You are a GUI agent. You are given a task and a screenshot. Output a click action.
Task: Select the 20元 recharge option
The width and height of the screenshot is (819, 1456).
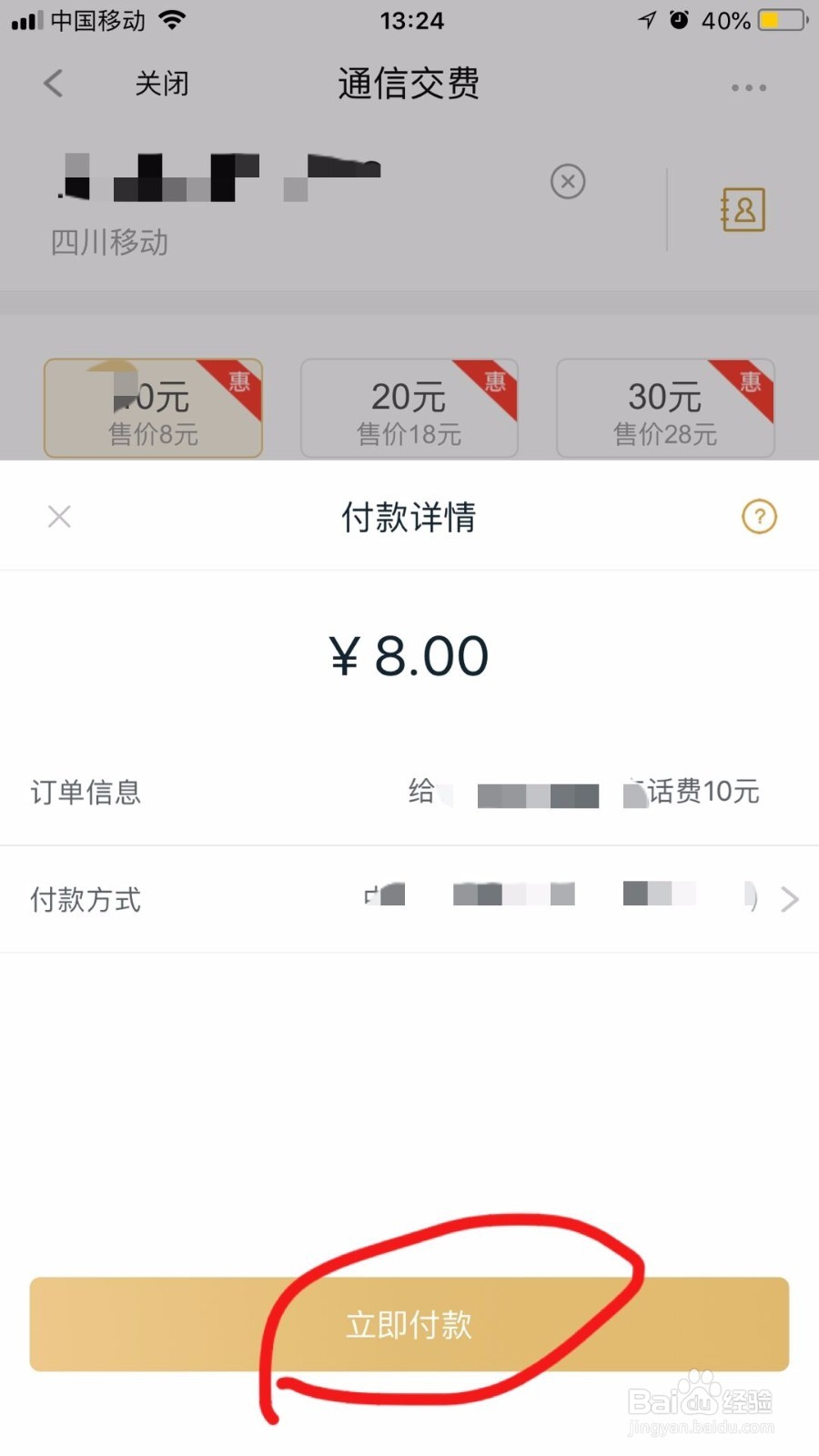tap(409, 408)
